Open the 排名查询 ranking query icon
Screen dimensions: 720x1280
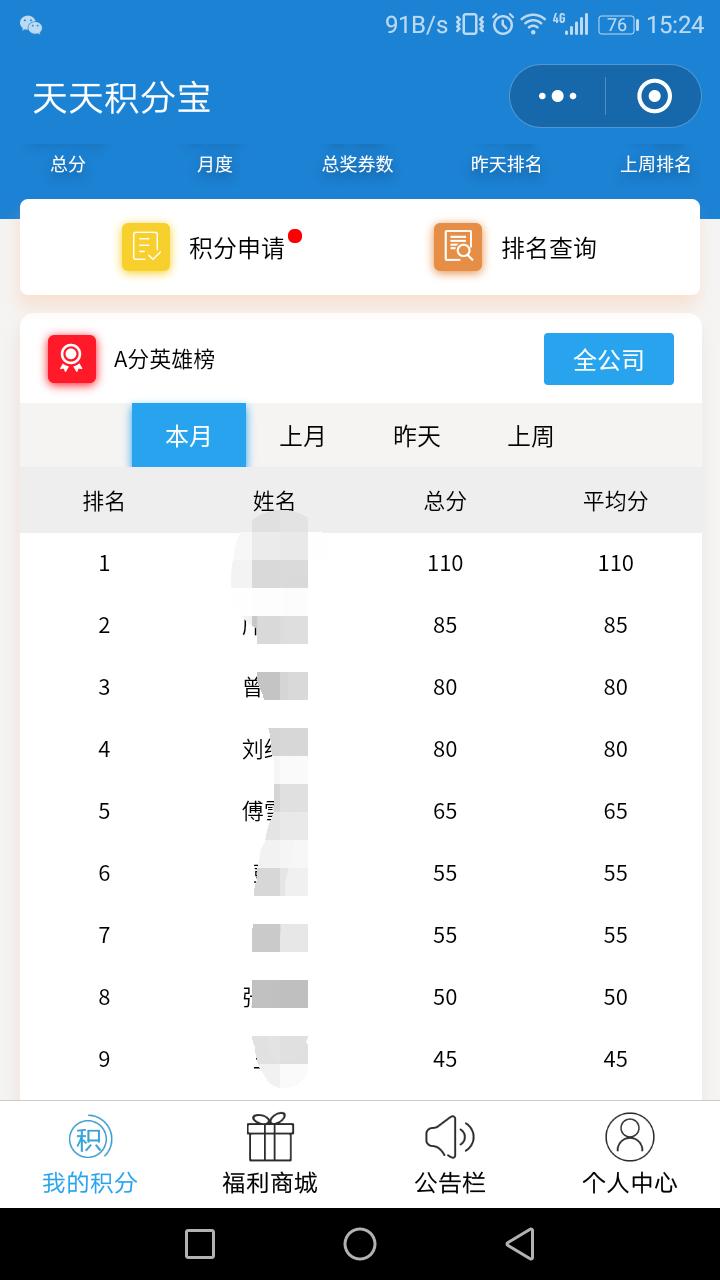[x=457, y=247]
